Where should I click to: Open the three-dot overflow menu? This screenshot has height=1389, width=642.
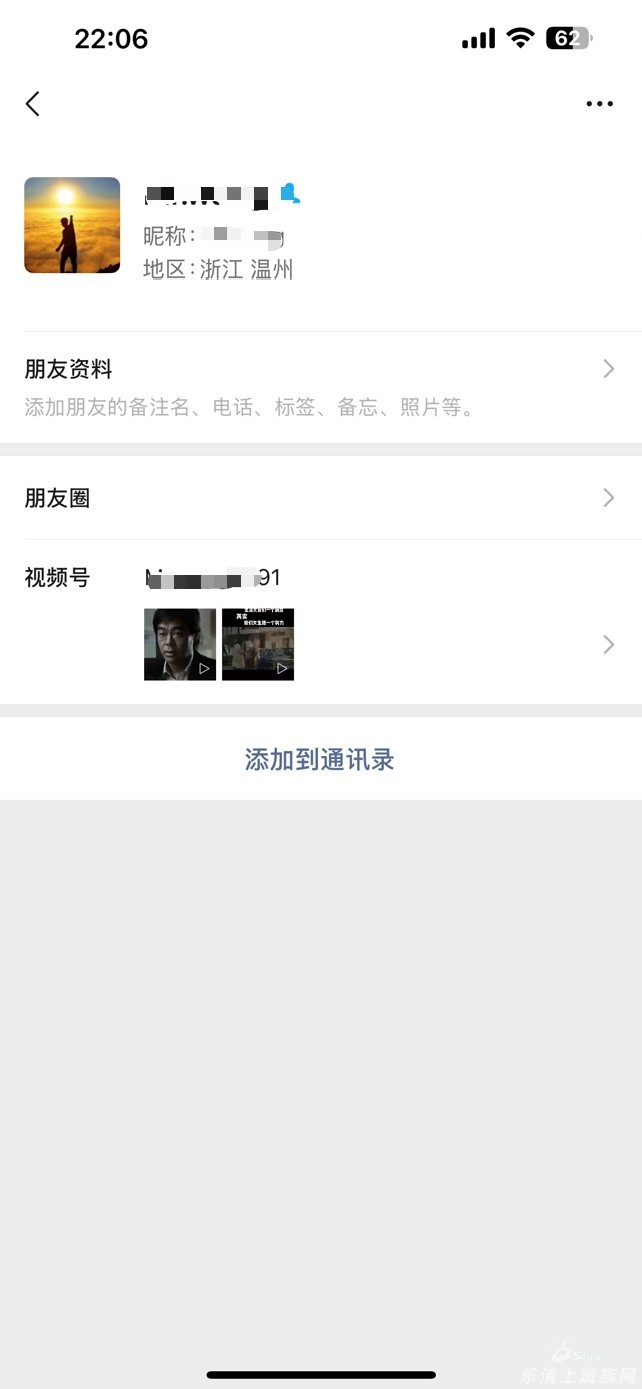(x=599, y=104)
